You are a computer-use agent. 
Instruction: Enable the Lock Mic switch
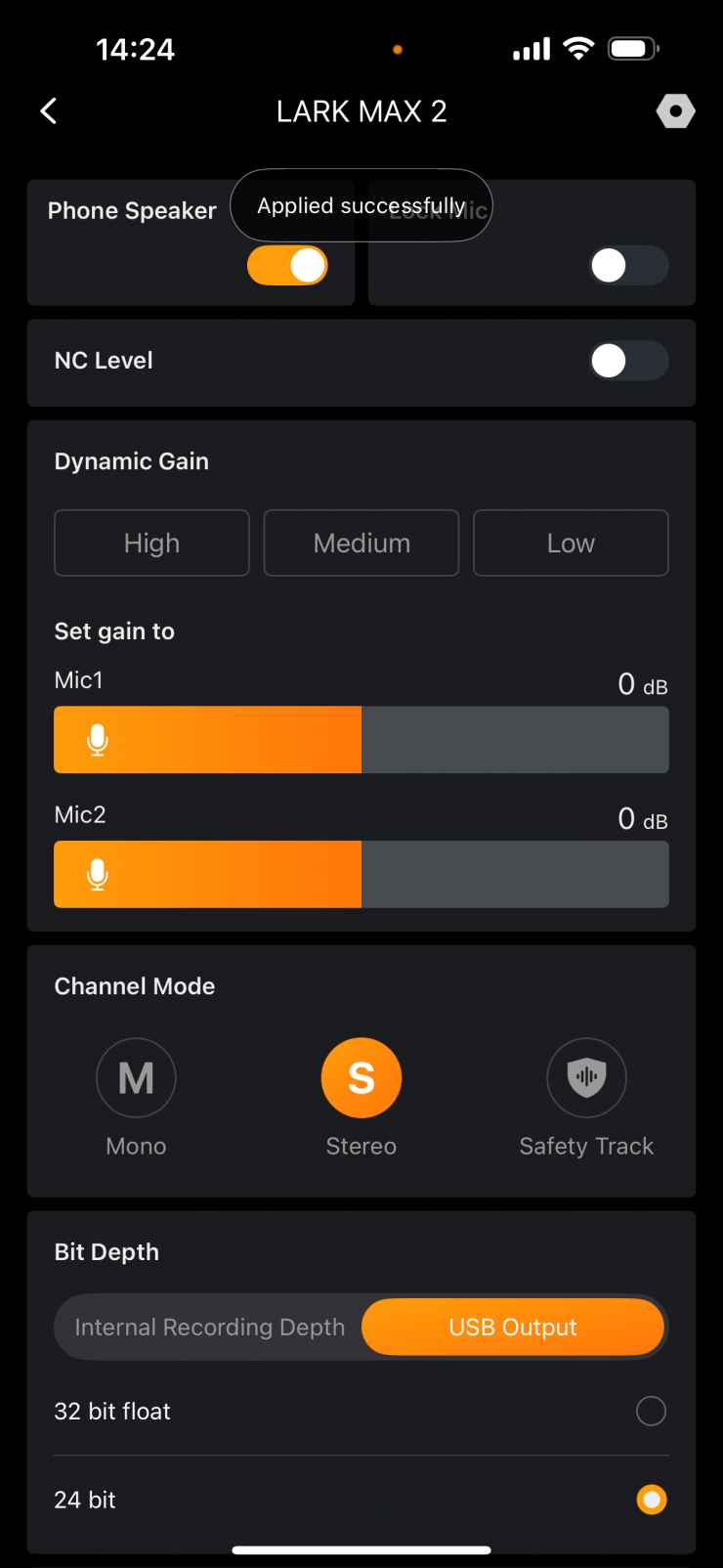coord(629,266)
